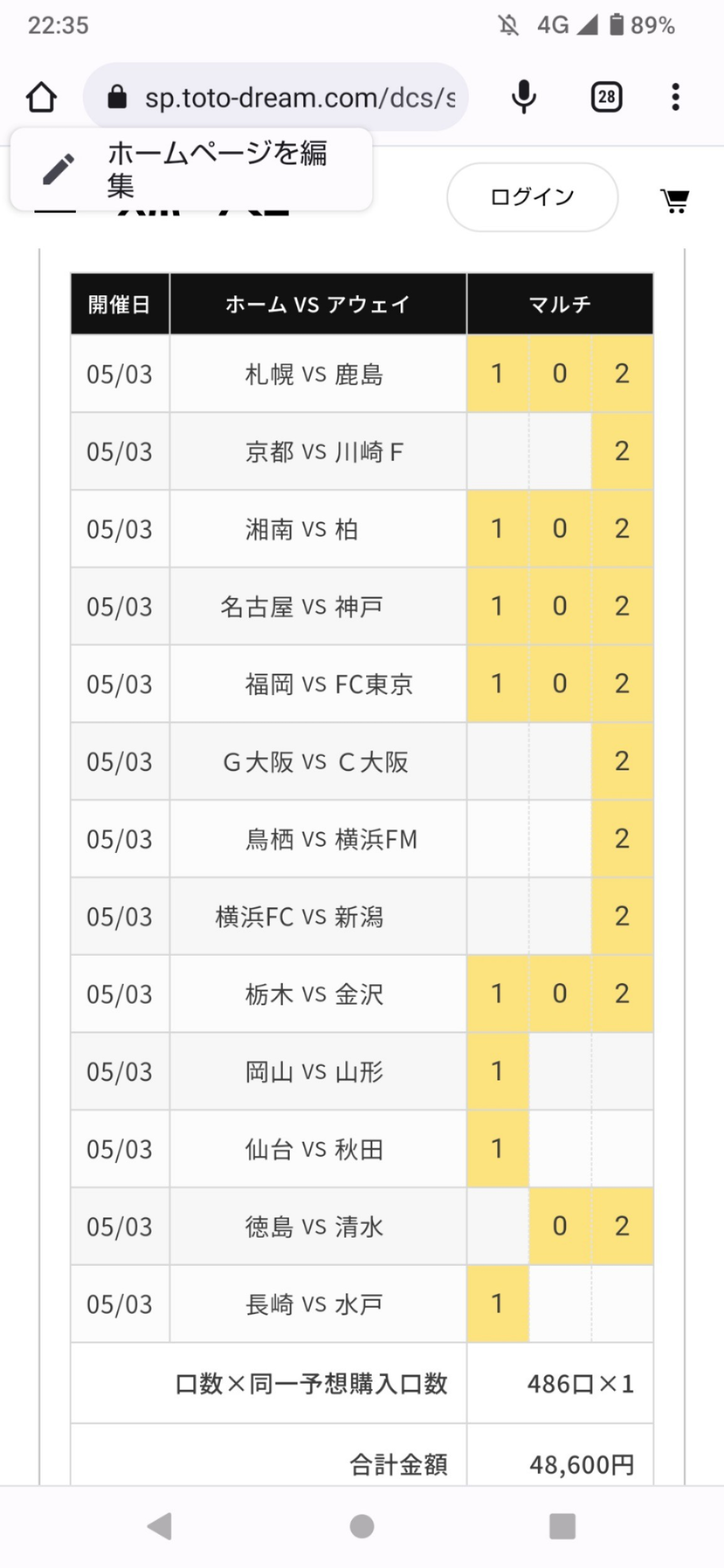Open the tab switcher showing 28 tabs
724x1568 pixels.
click(x=606, y=98)
